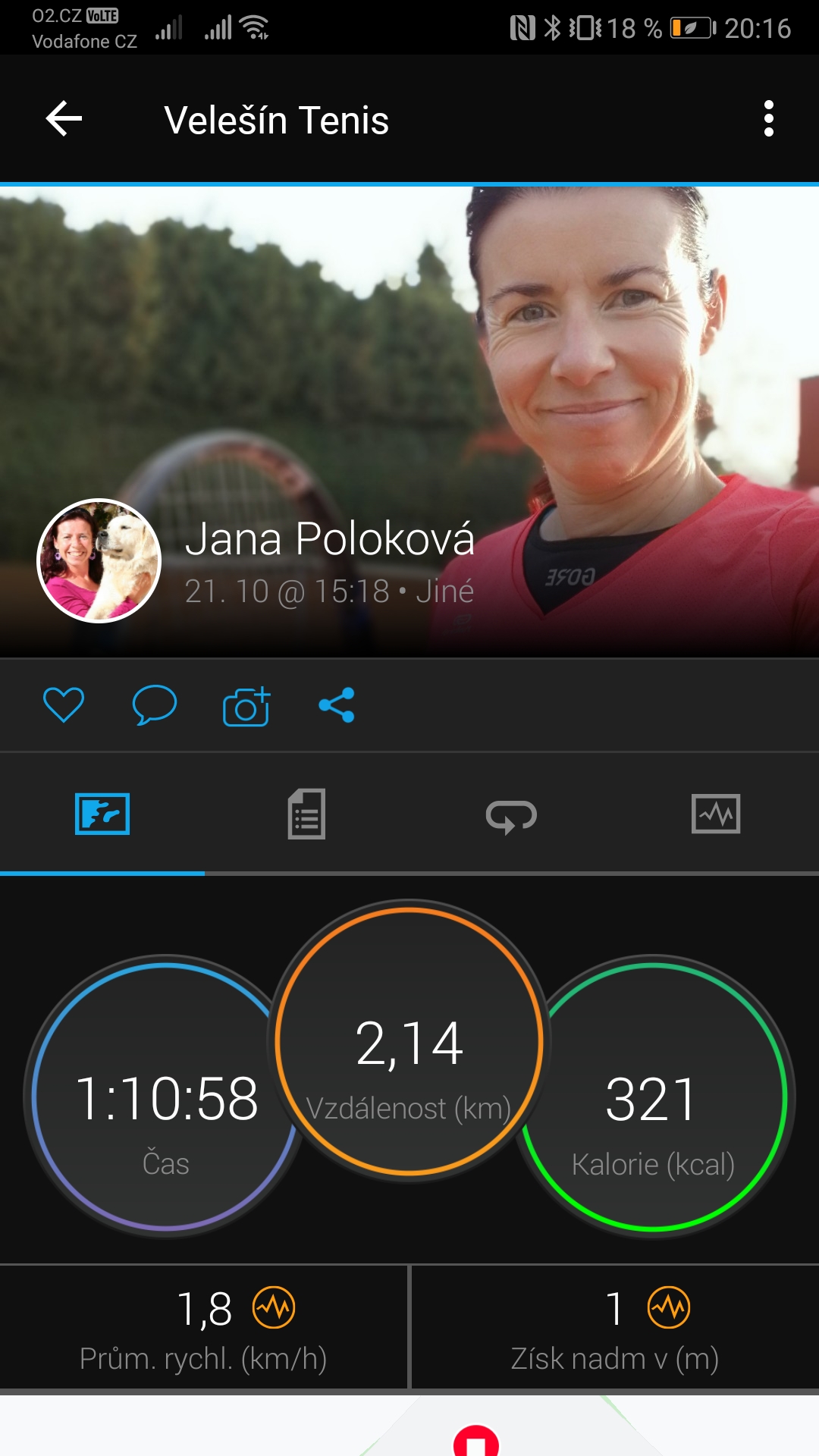The image size is (819, 1456).
Task: Open the average speed chart icon
Action: (274, 1307)
